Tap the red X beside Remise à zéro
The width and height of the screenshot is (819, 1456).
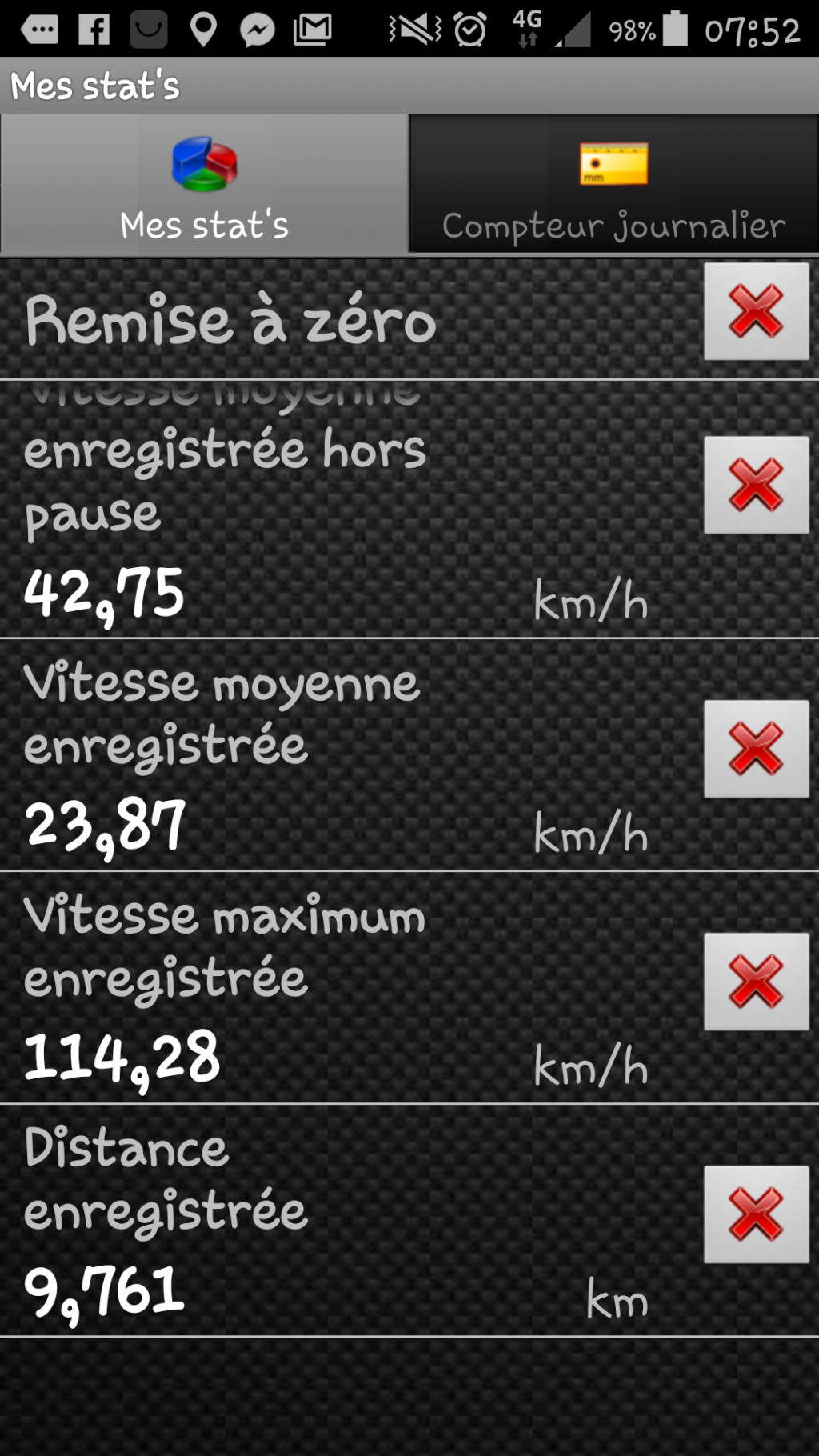click(756, 311)
